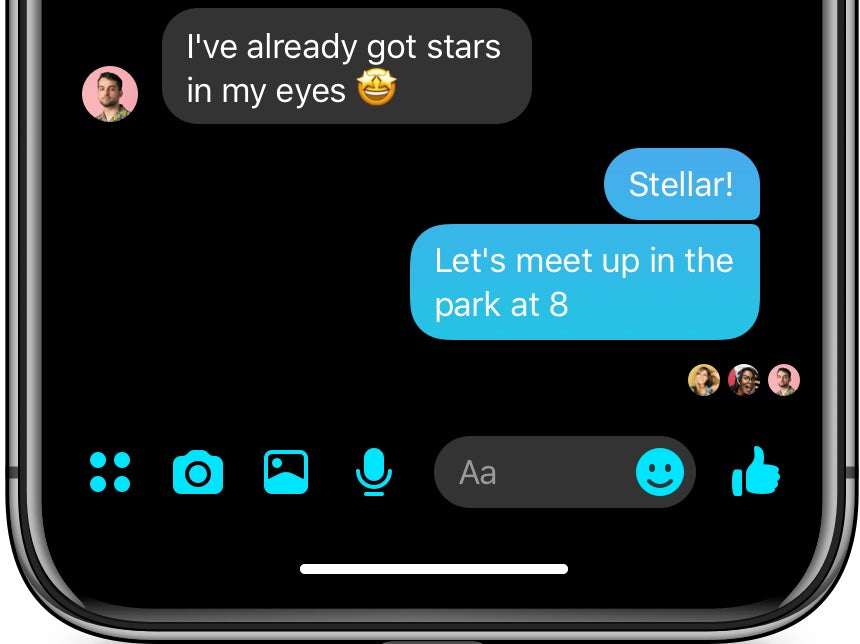Open the emoji picker in the message field
This screenshot has width=860, height=644.
coord(660,472)
